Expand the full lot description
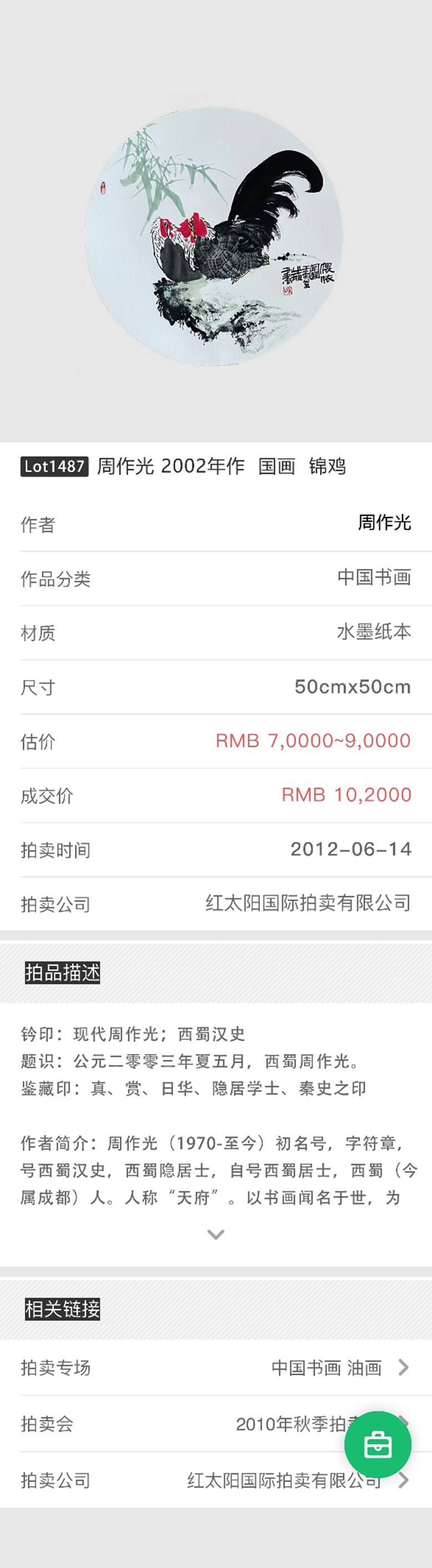Screen dimensions: 432x1568 [x=216, y=1234]
